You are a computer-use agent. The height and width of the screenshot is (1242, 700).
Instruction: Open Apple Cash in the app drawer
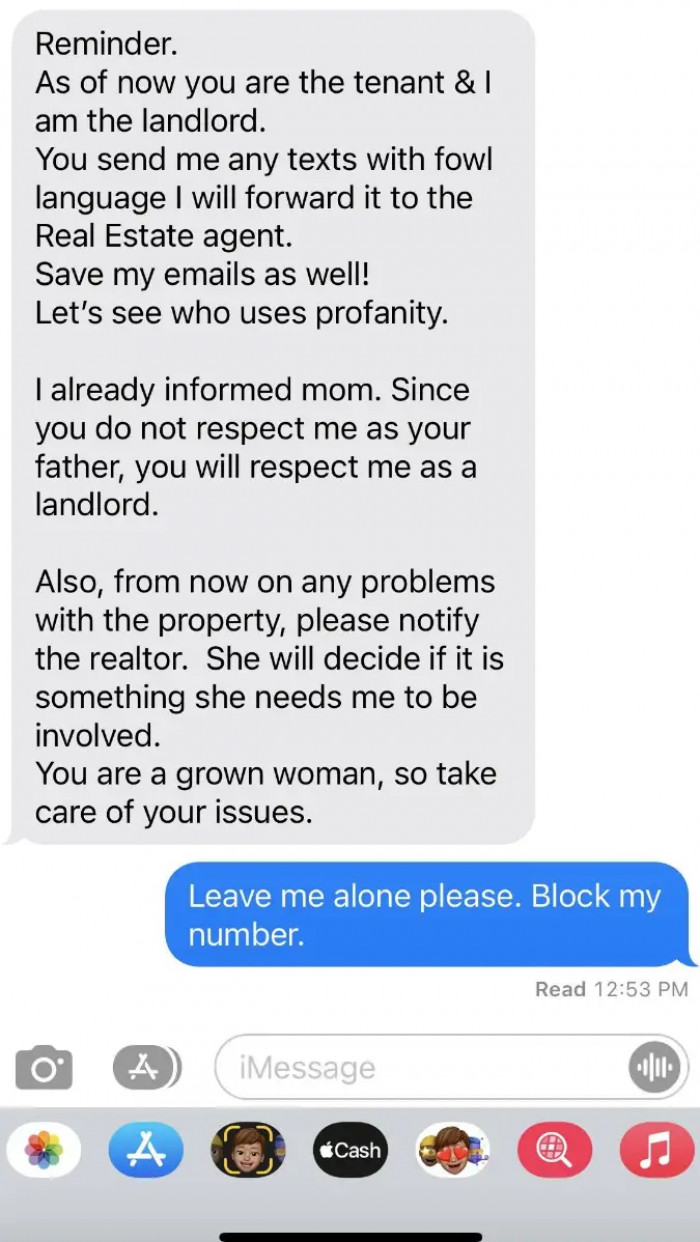click(x=348, y=1150)
